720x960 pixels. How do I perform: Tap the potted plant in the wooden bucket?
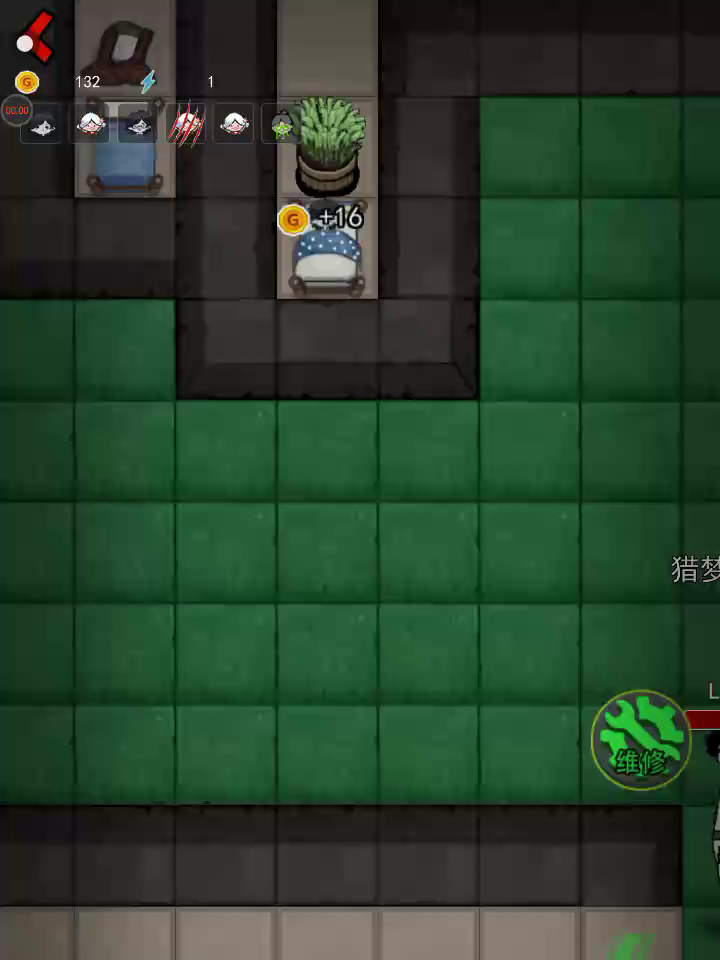pyautogui.click(x=328, y=146)
